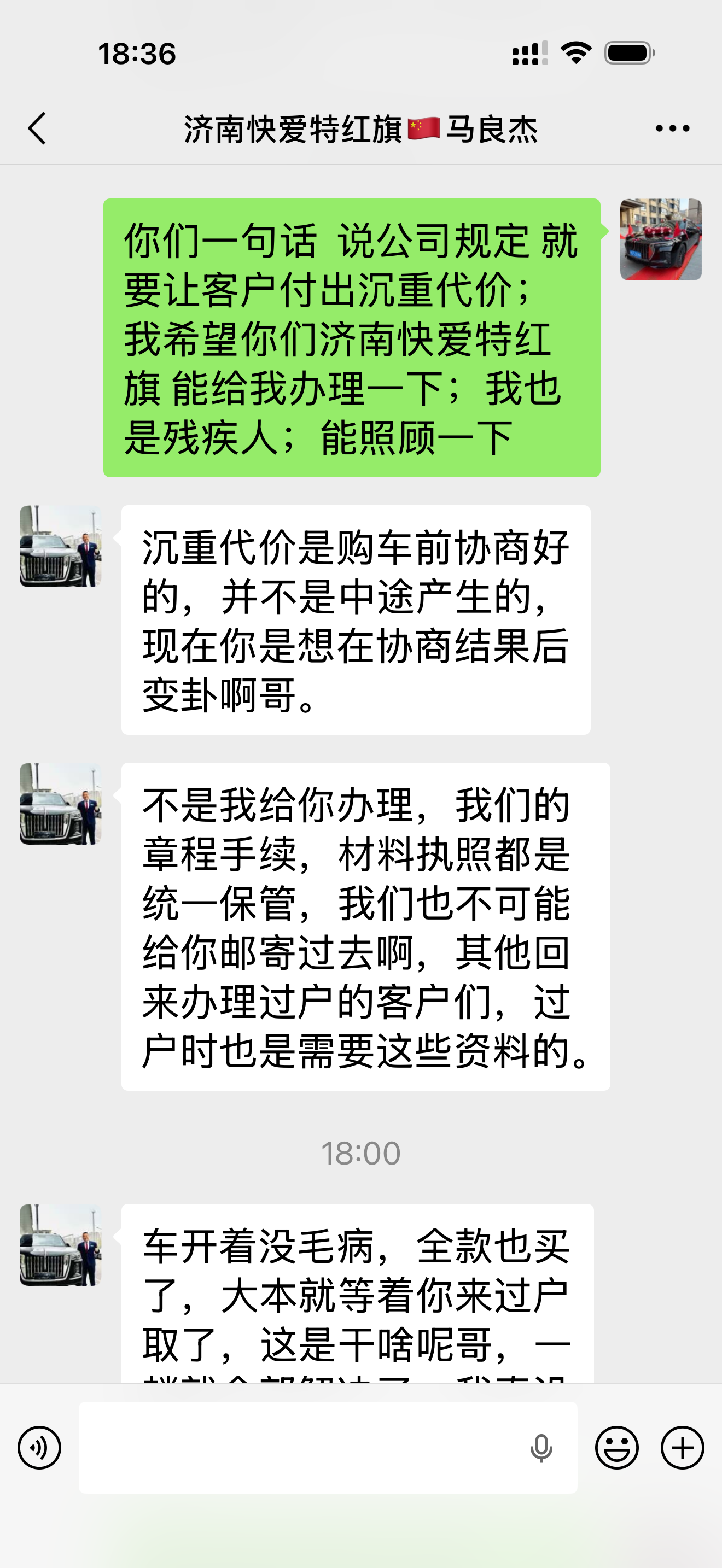
Task: Open contact avatar beside 沉重代价 message
Action: [x=60, y=546]
